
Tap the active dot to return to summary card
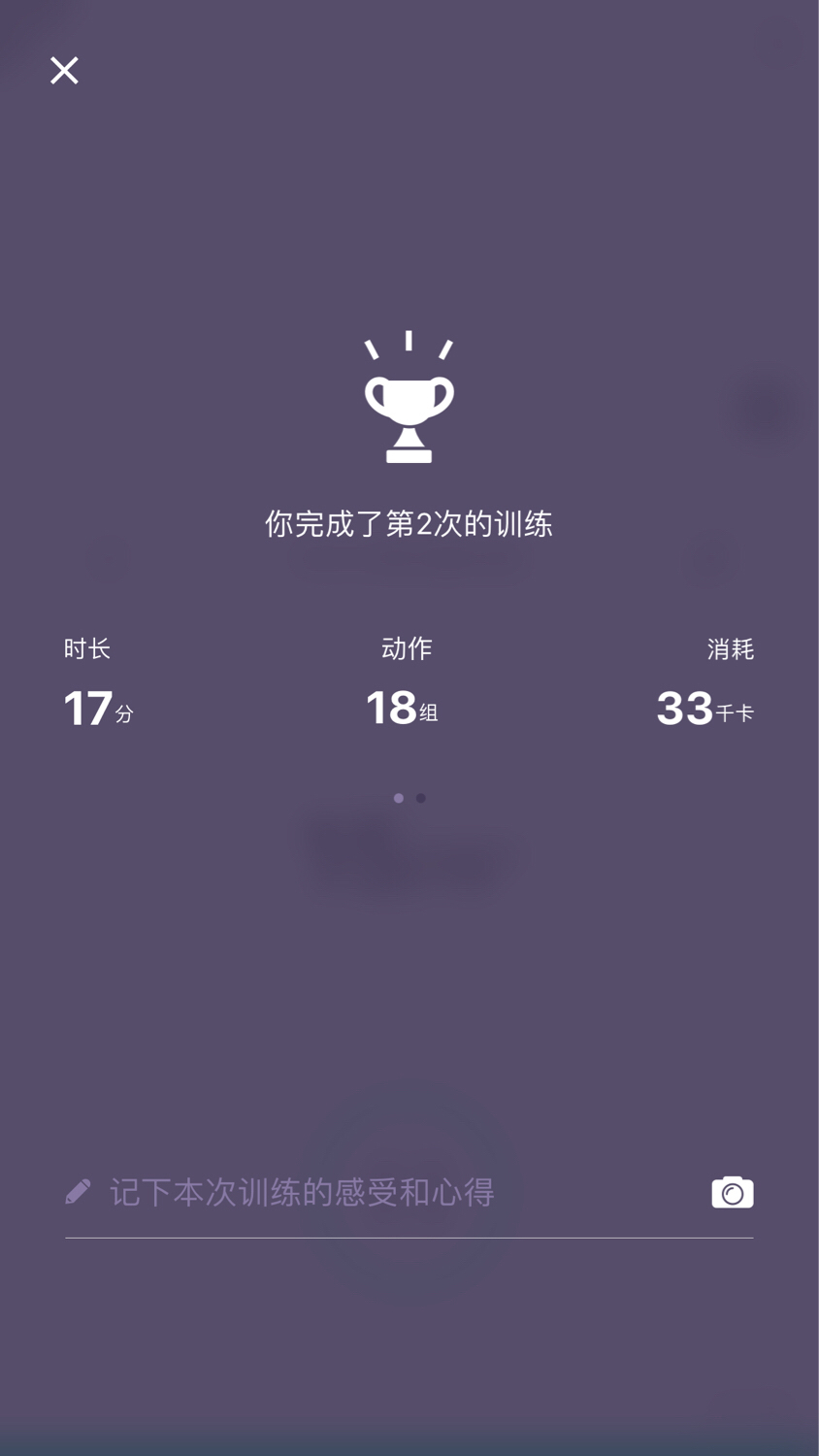399,798
